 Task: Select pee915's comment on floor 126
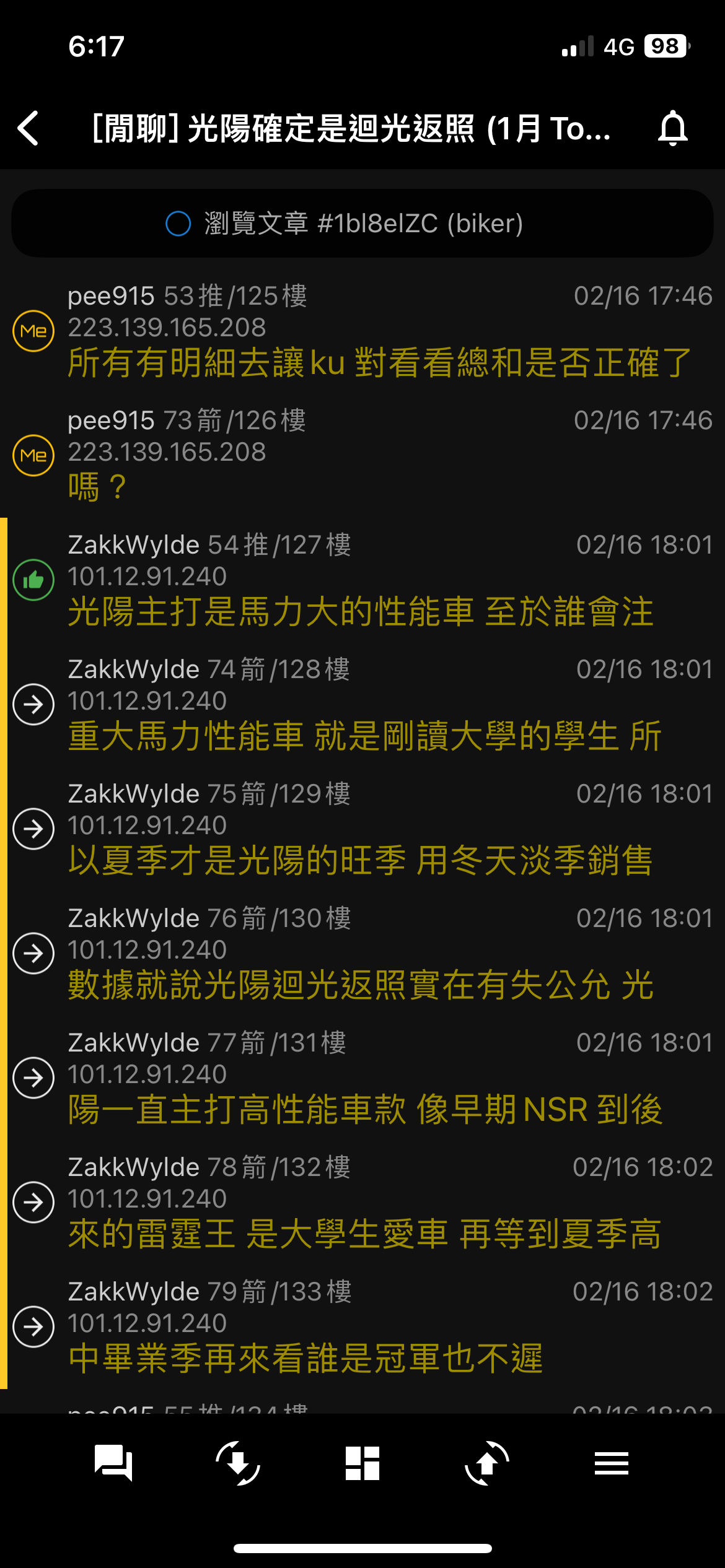pos(362,456)
